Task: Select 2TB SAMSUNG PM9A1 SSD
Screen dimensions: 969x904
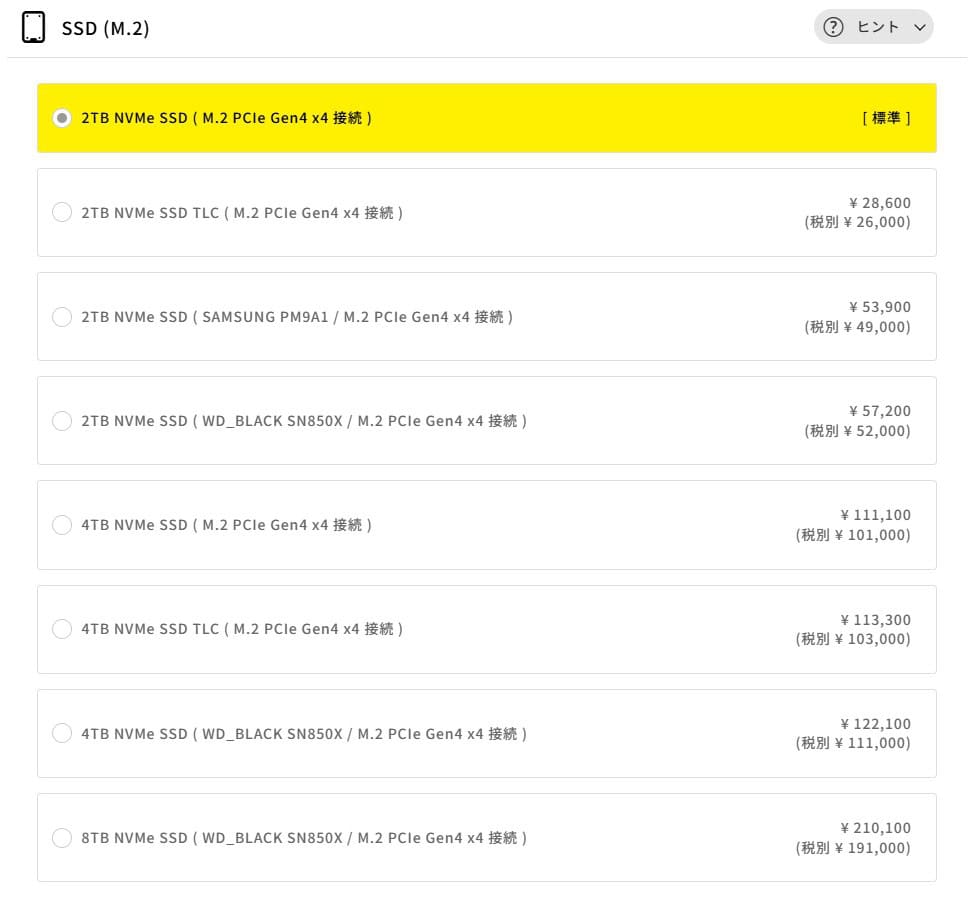Action: [x=62, y=317]
